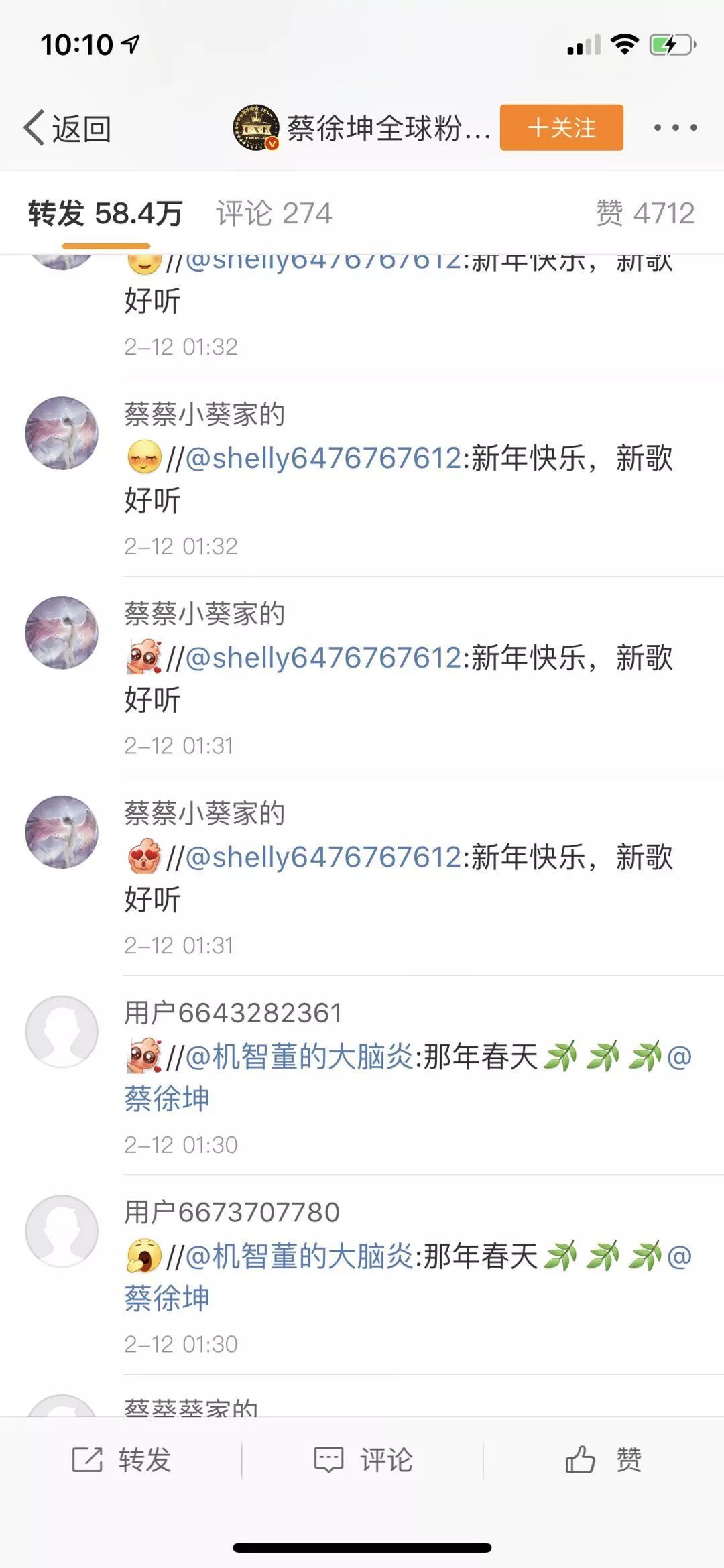Switch to the 赞 4712 tab
Screen dimensions: 724x1568
pos(645,214)
